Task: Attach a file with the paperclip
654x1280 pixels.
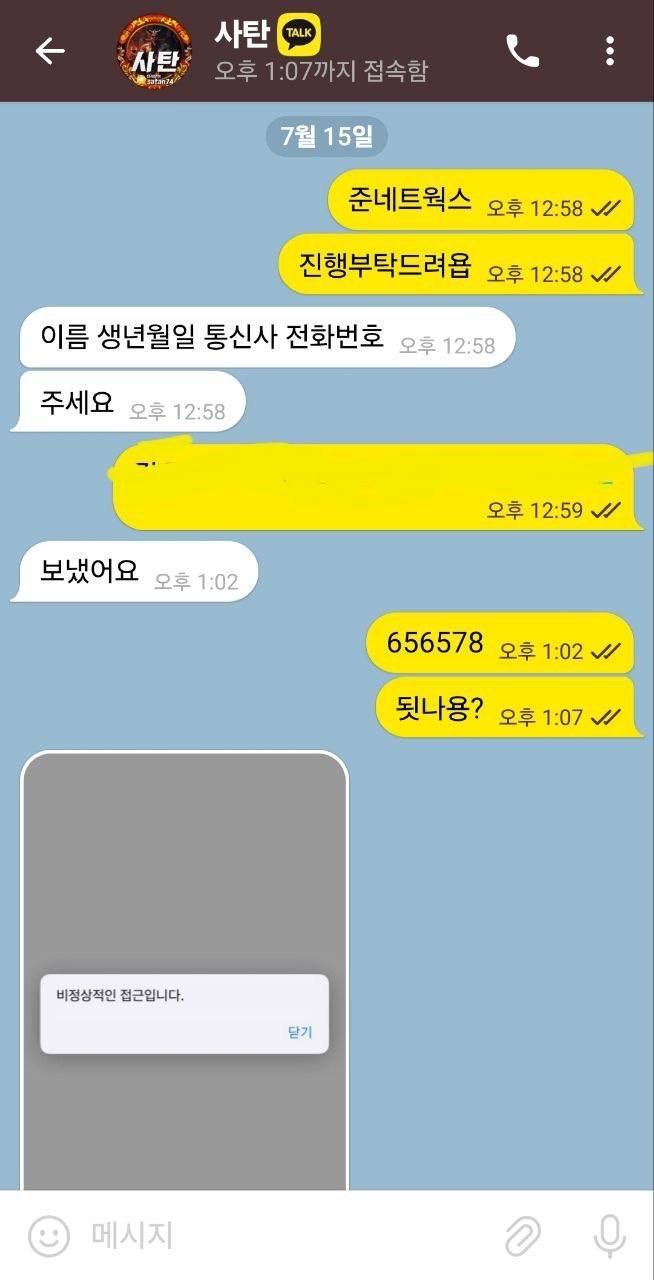Action: (x=522, y=1236)
